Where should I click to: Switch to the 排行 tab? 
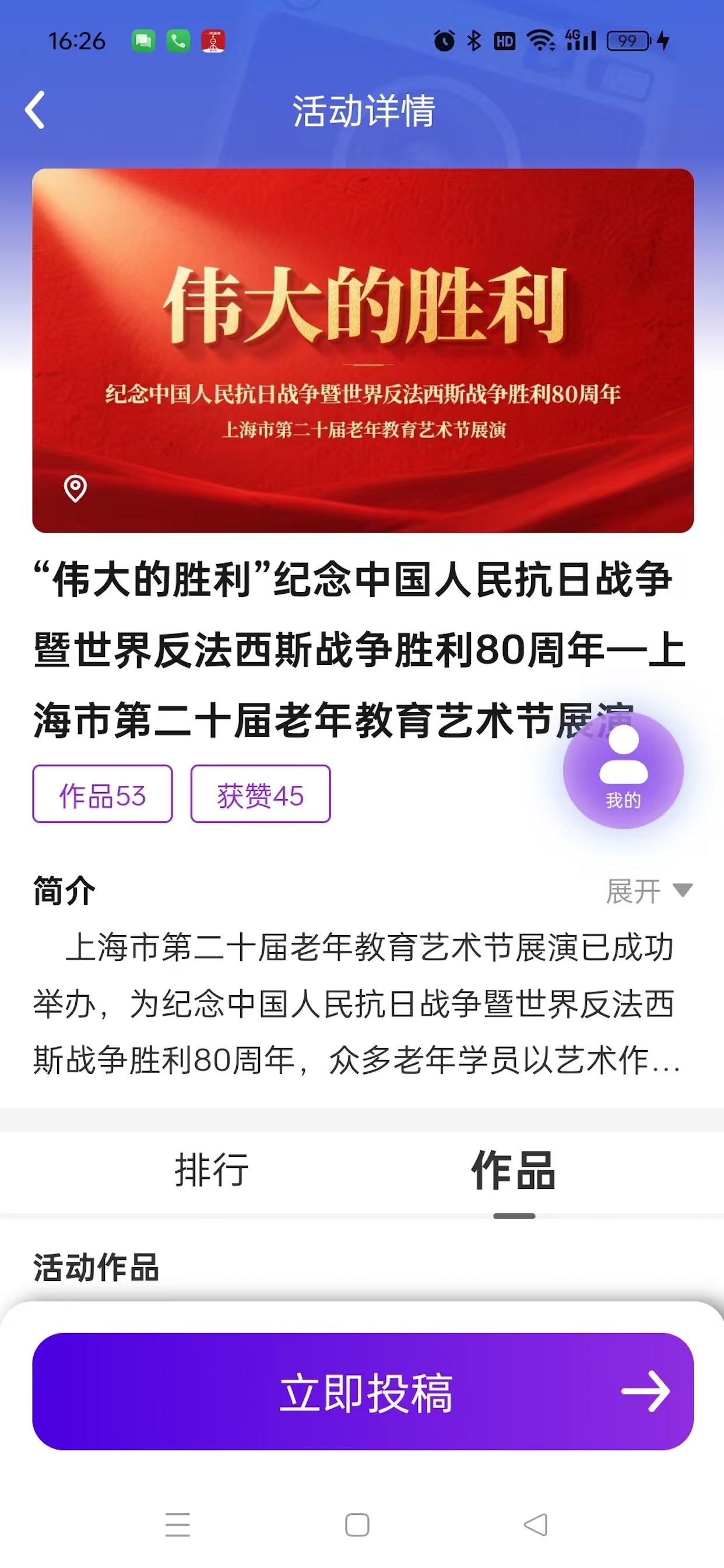[211, 1170]
